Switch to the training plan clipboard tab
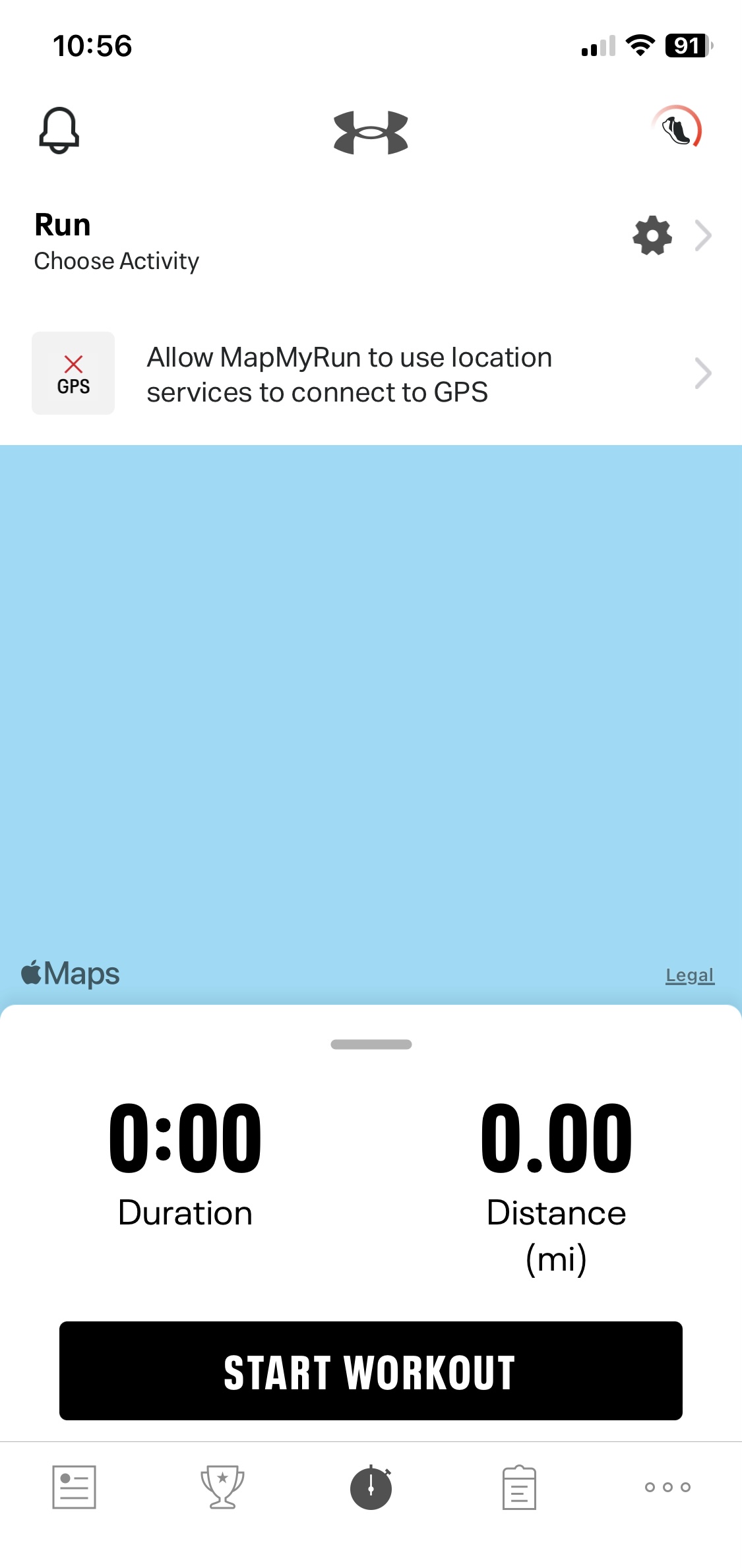This screenshot has width=742, height=1568. tap(519, 1487)
